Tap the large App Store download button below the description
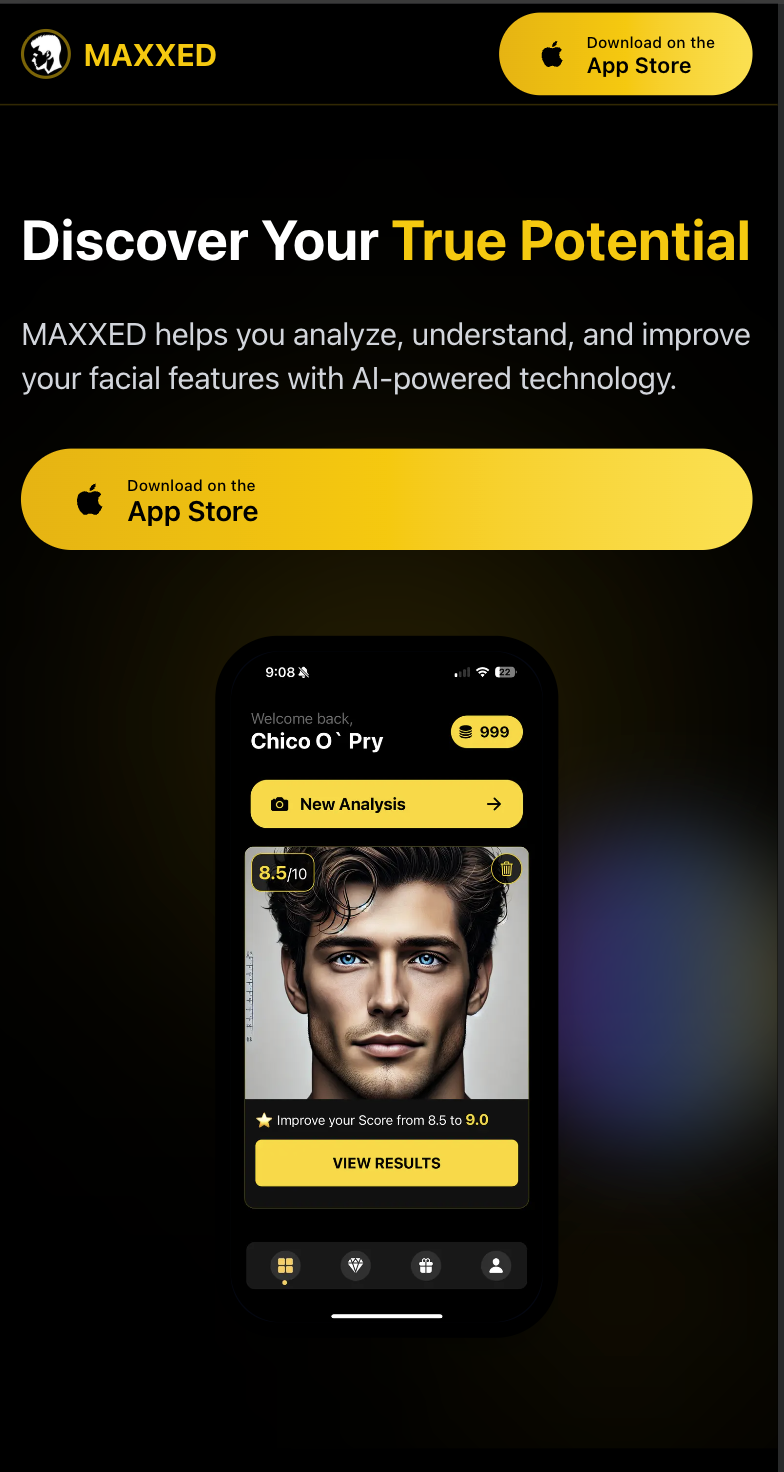 click(x=386, y=499)
